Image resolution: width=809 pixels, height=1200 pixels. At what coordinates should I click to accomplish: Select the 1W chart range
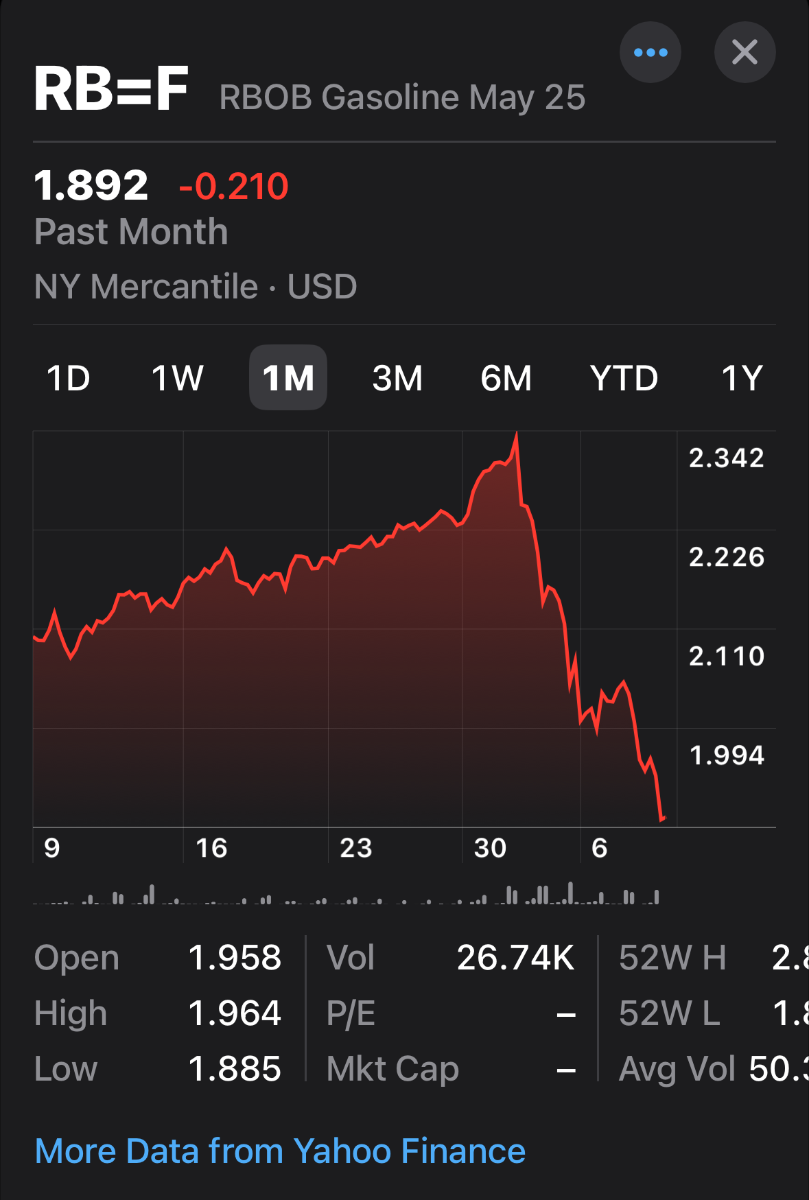pos(178,378)
